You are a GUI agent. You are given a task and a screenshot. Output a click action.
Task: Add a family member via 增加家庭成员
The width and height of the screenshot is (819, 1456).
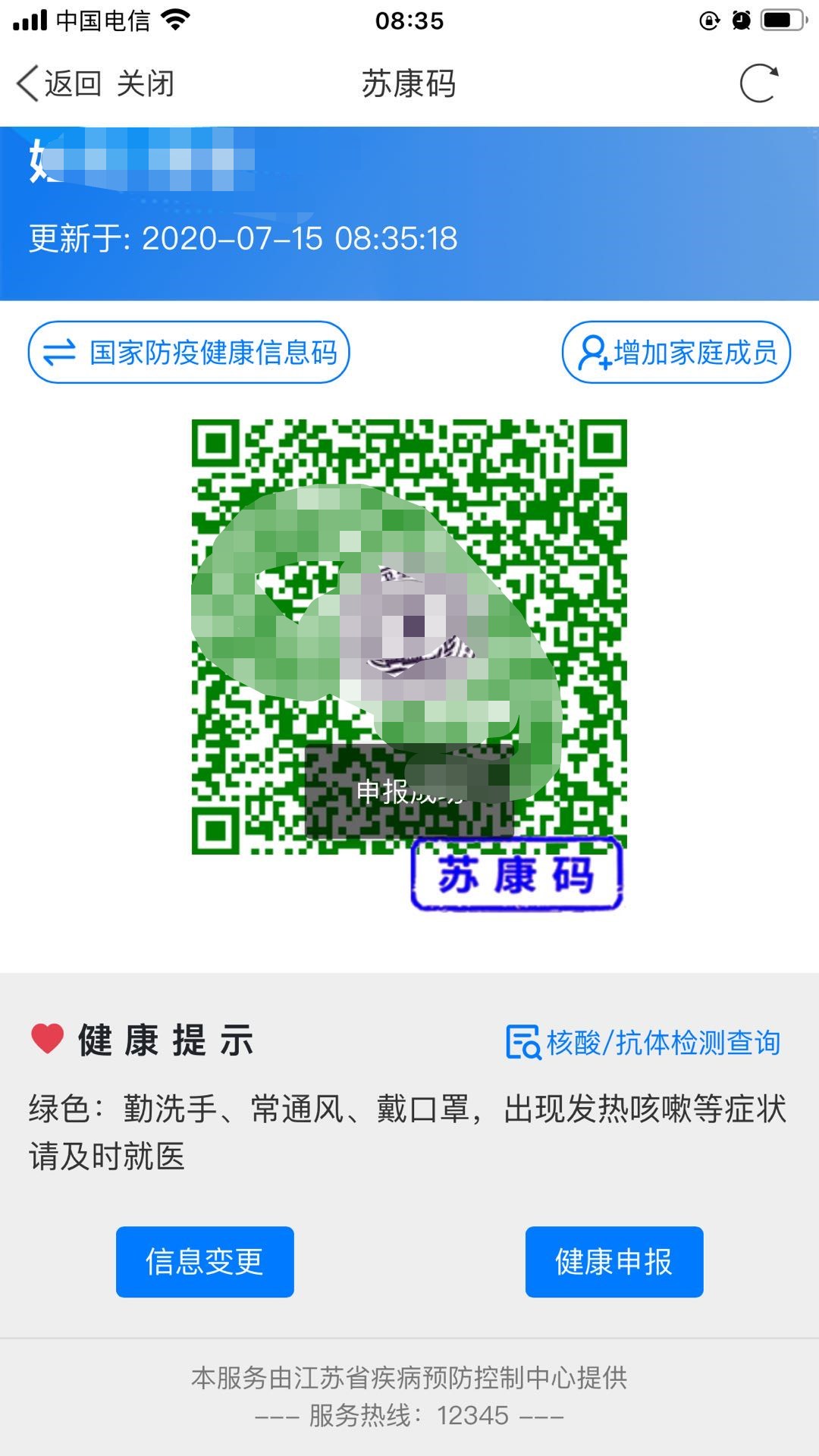click(676, 353)
